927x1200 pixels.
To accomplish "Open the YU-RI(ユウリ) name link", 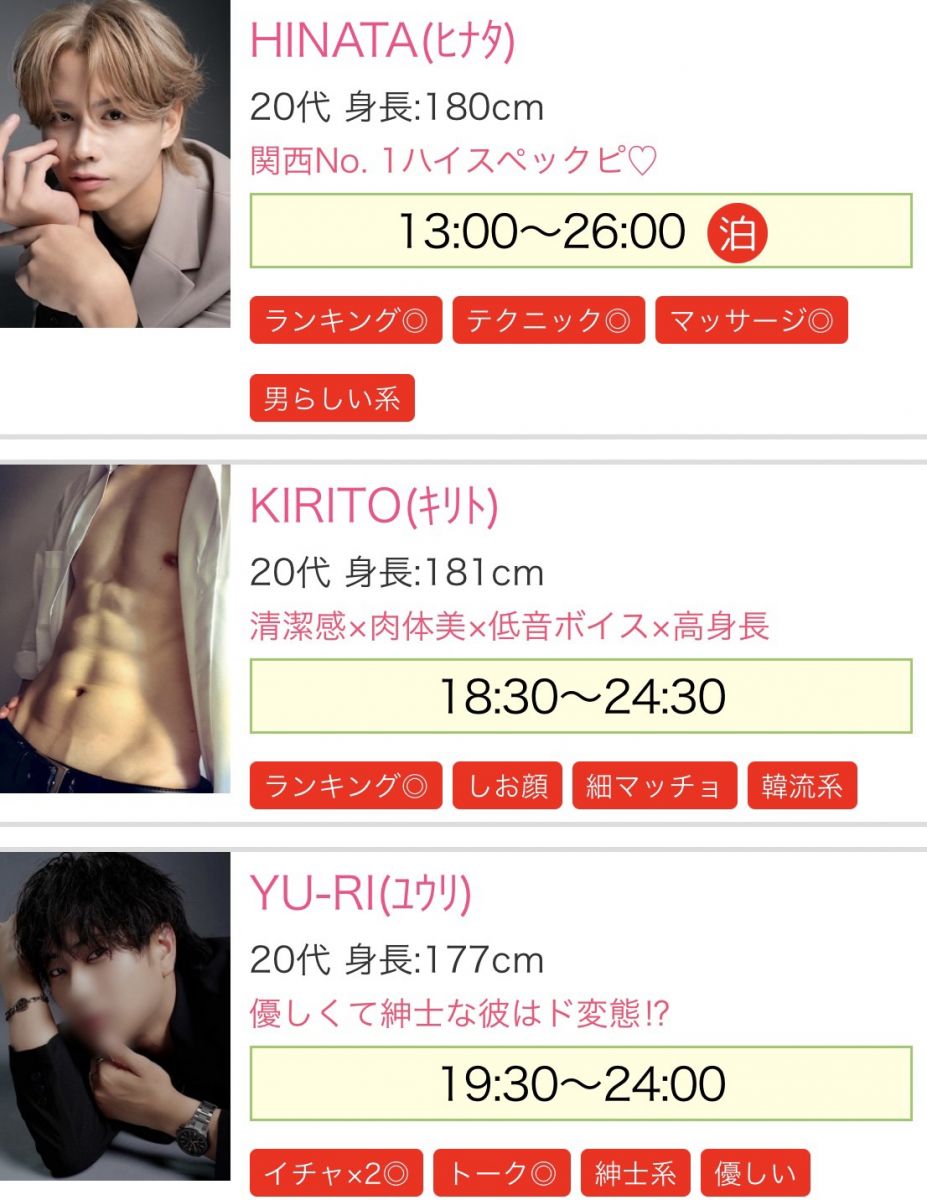I will tap(360, 893).
